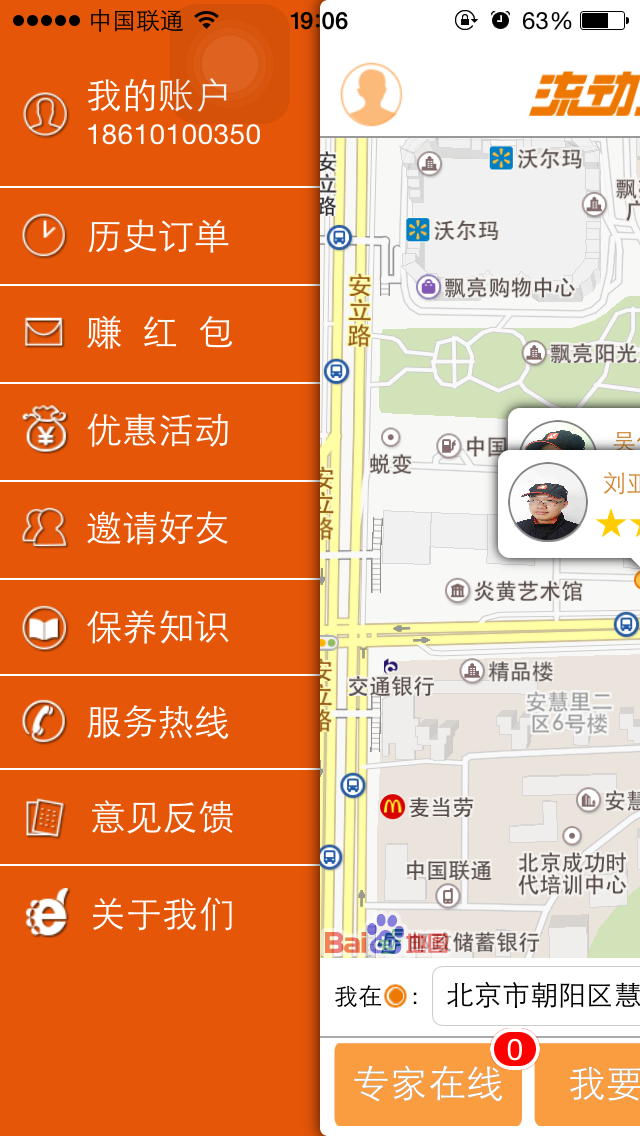Image resolution: width=640 pixels, height=1136 pixels.
Task: Open 意见反馈 feedback
Action: point(159,817)
